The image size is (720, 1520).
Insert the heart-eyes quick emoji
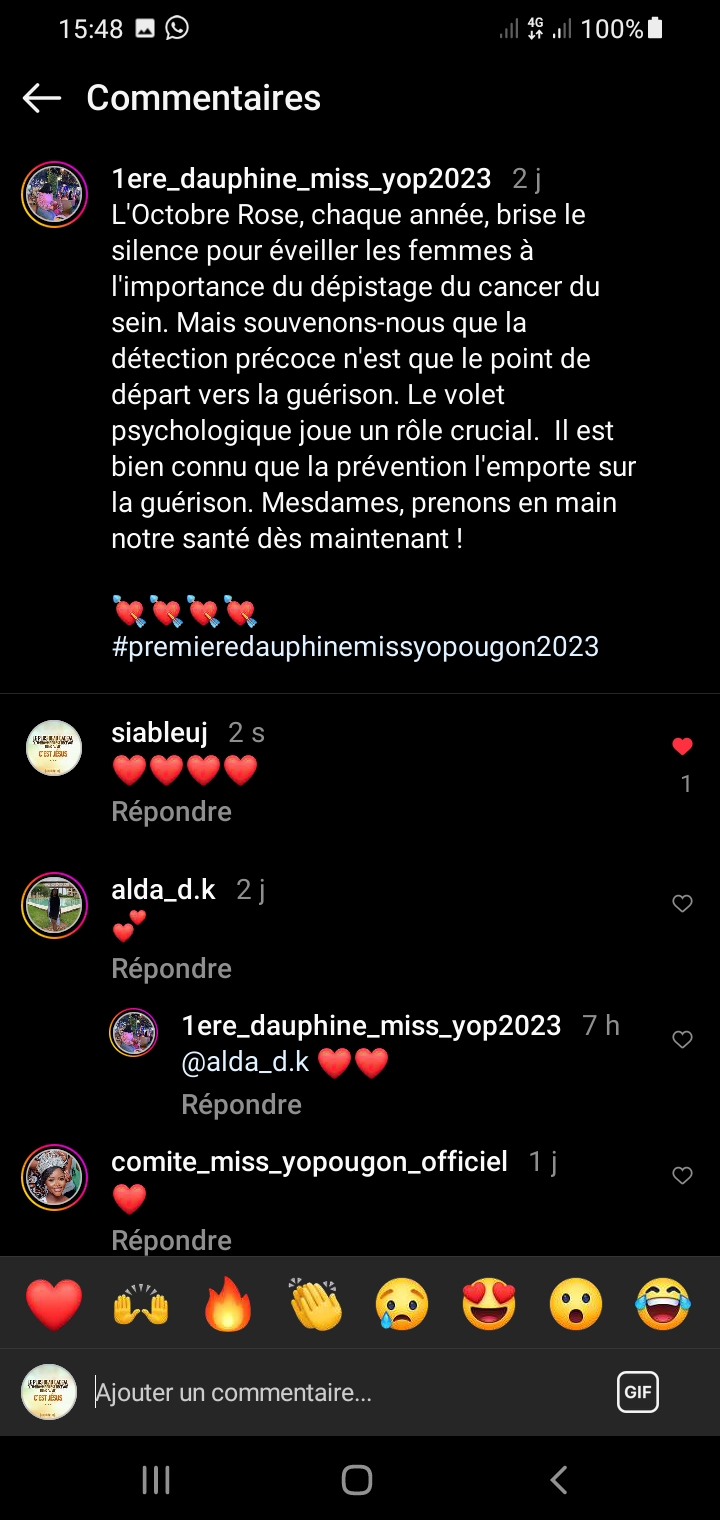pyautogui.click(x=489, y=1304)
